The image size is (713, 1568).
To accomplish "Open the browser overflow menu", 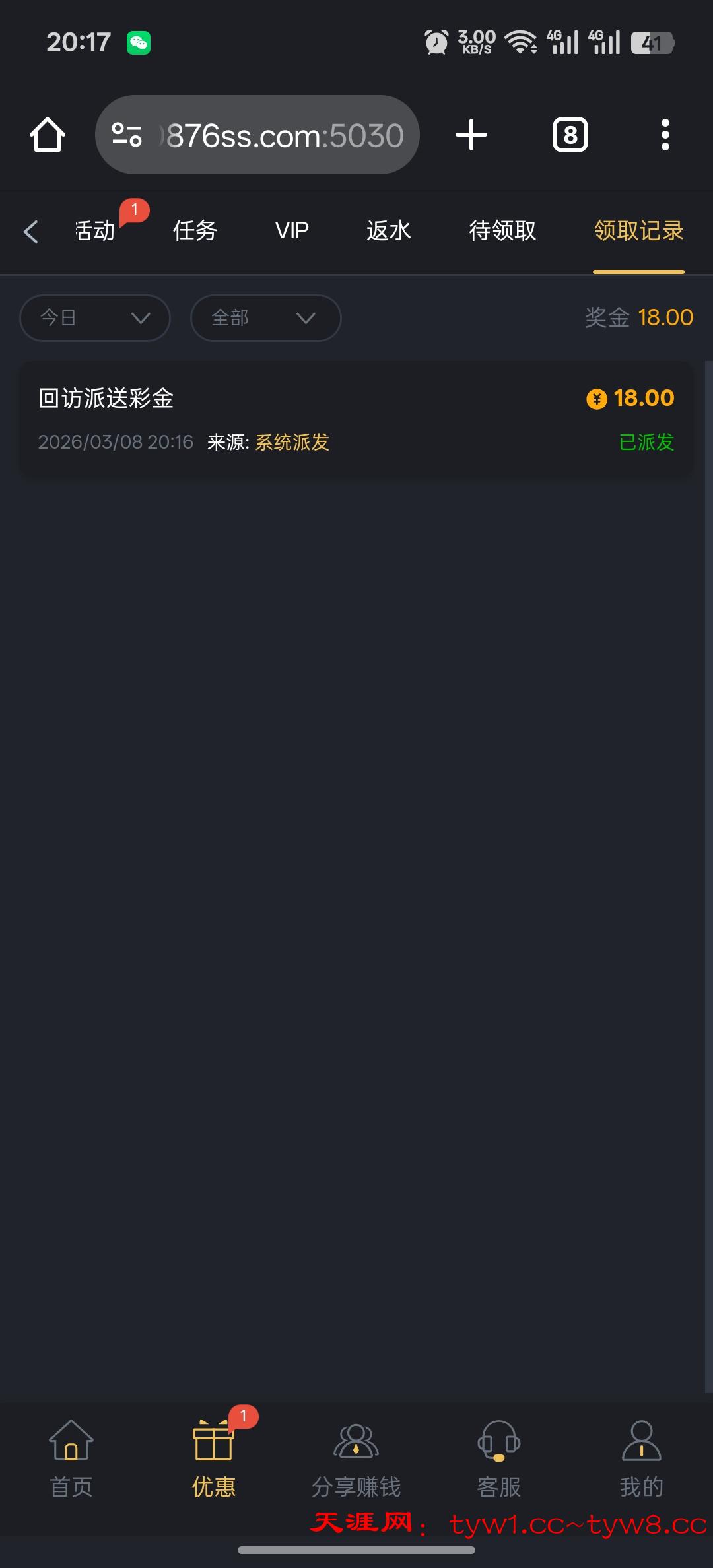I will [665, 135].
